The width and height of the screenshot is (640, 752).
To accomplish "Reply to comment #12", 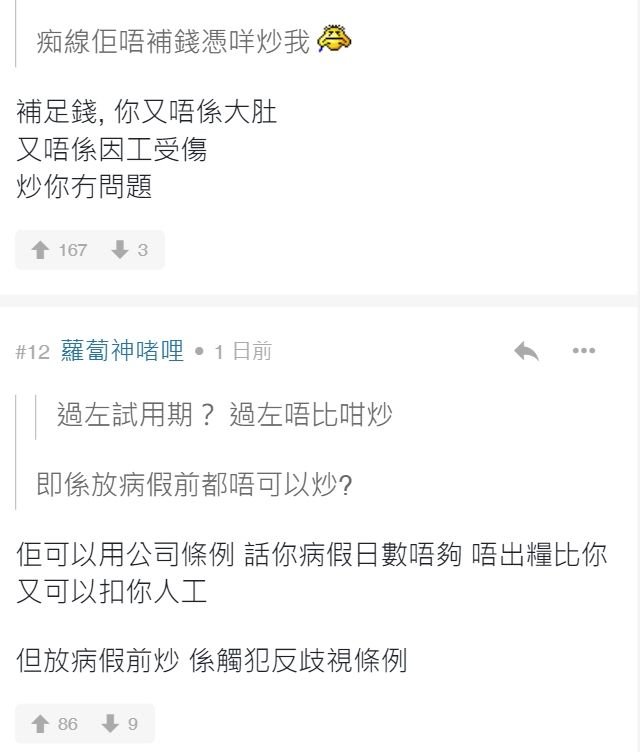I will click(x=526, y=351).
